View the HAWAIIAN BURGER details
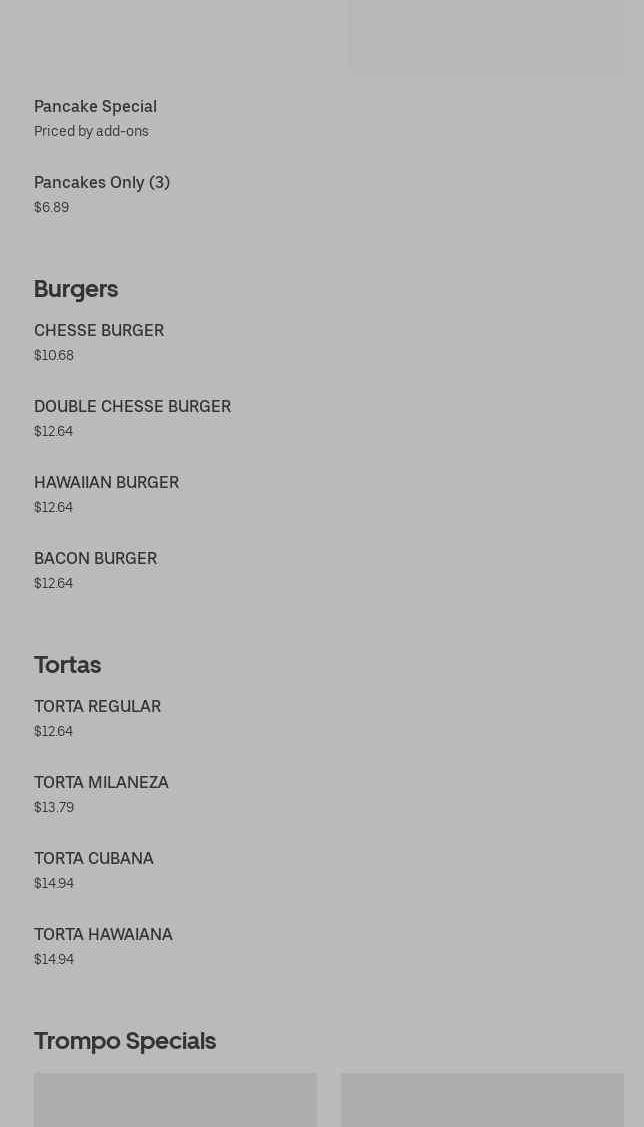 click(106, 483)
